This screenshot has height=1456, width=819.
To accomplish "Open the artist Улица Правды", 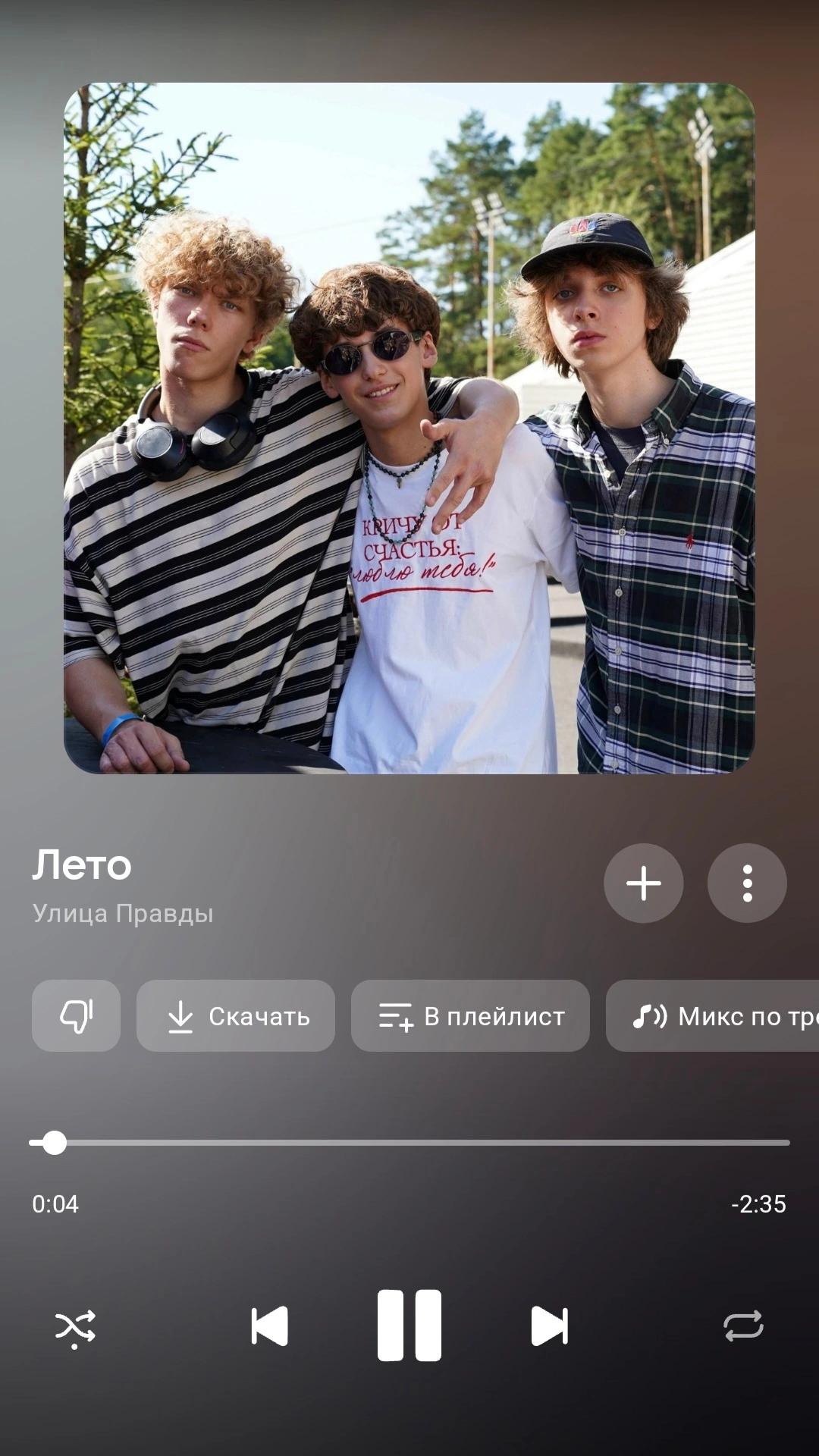I will (123, 913).
